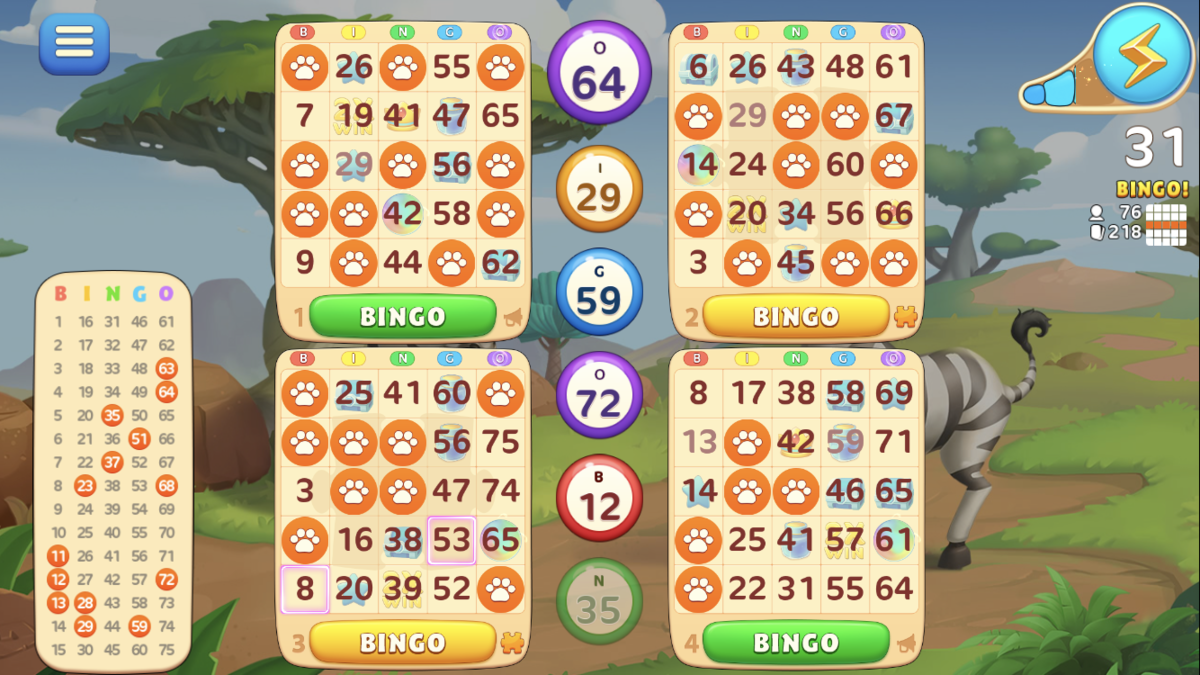The width and height of the screenshot is (1200, 675).
Task: Tap number 42 on card 1
Action: [402, 213]
